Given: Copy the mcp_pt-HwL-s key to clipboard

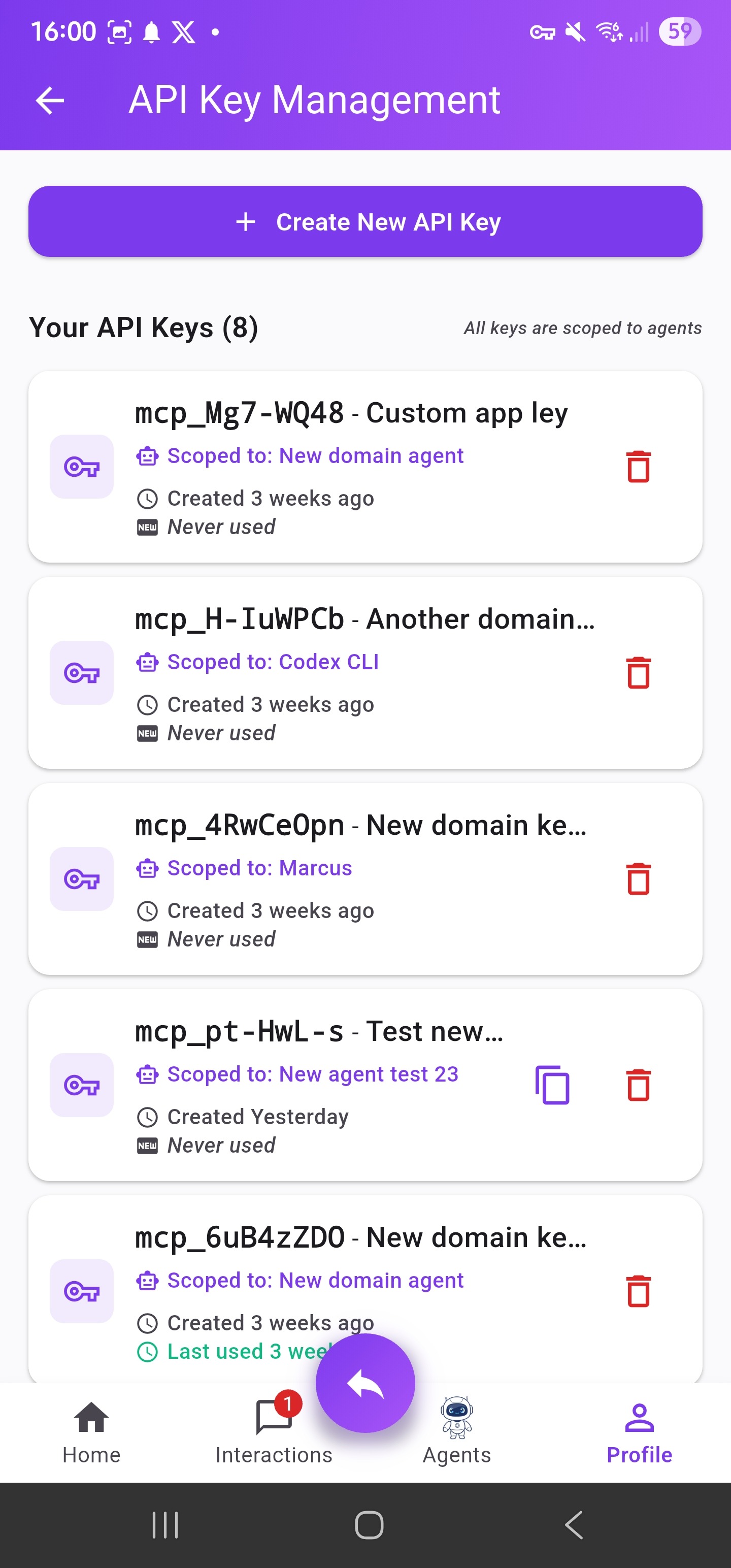Looking at the screenshot, I should 553,1084.
